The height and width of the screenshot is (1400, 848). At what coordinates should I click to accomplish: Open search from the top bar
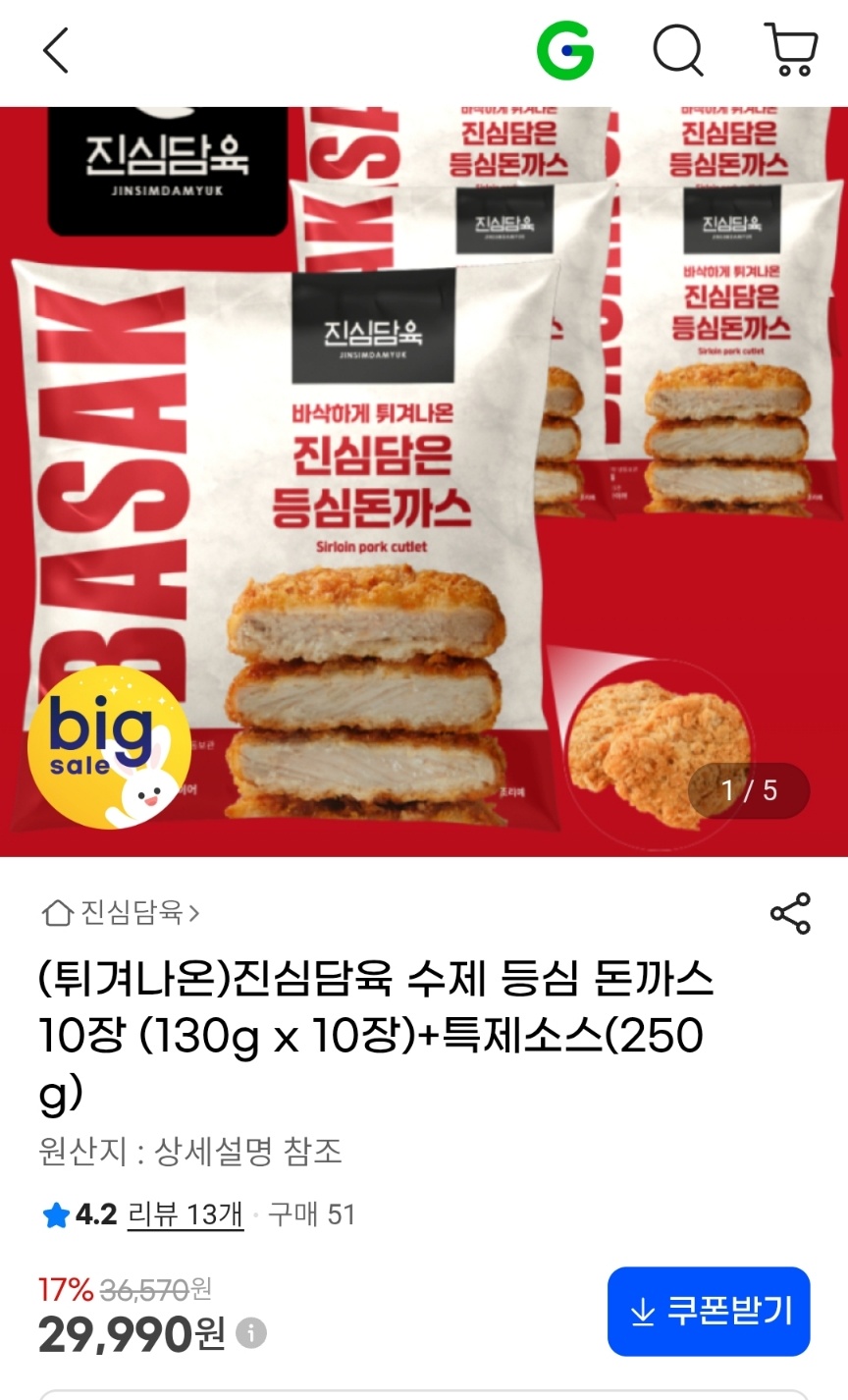tap(678, 50)
